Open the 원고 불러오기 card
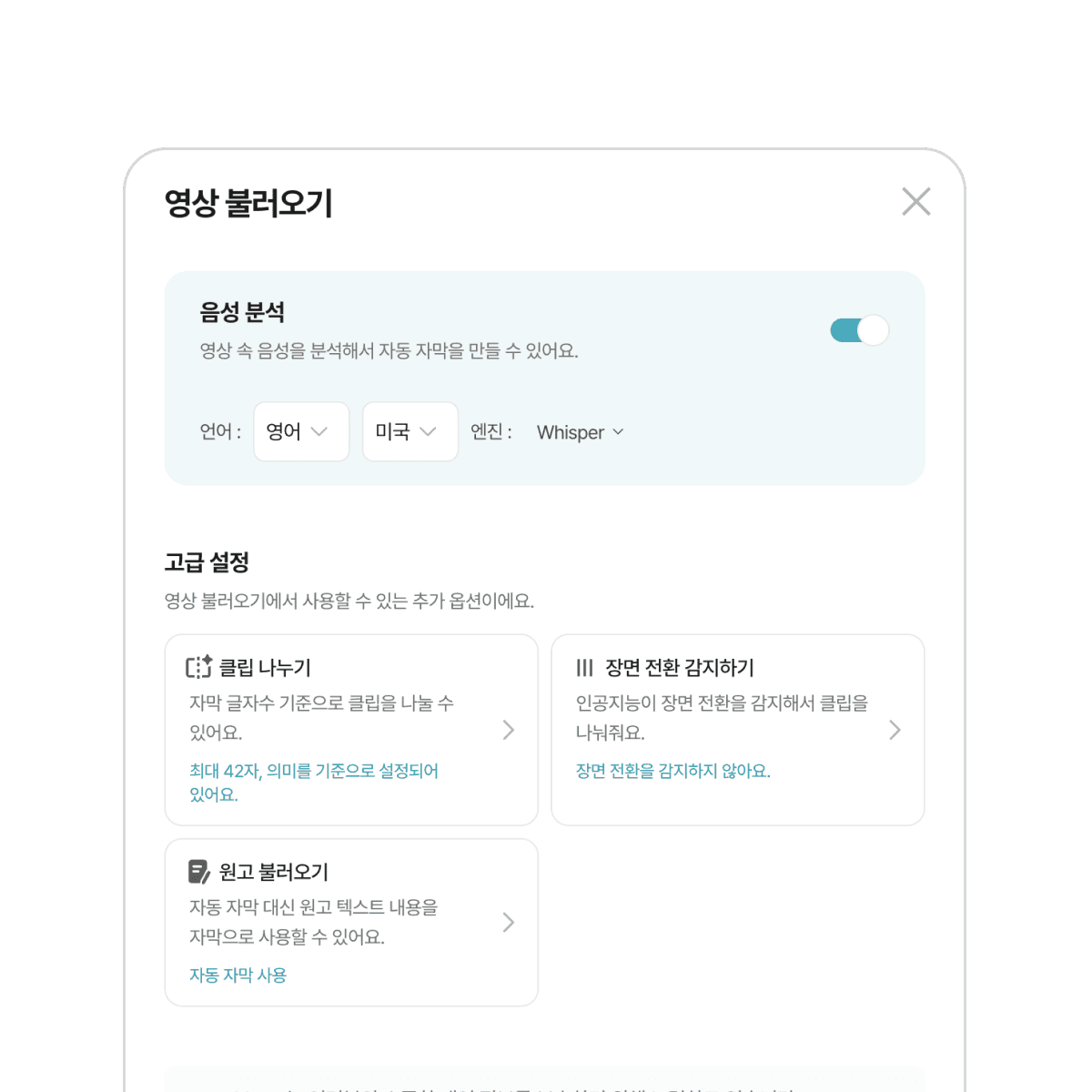 pos(351,923)
